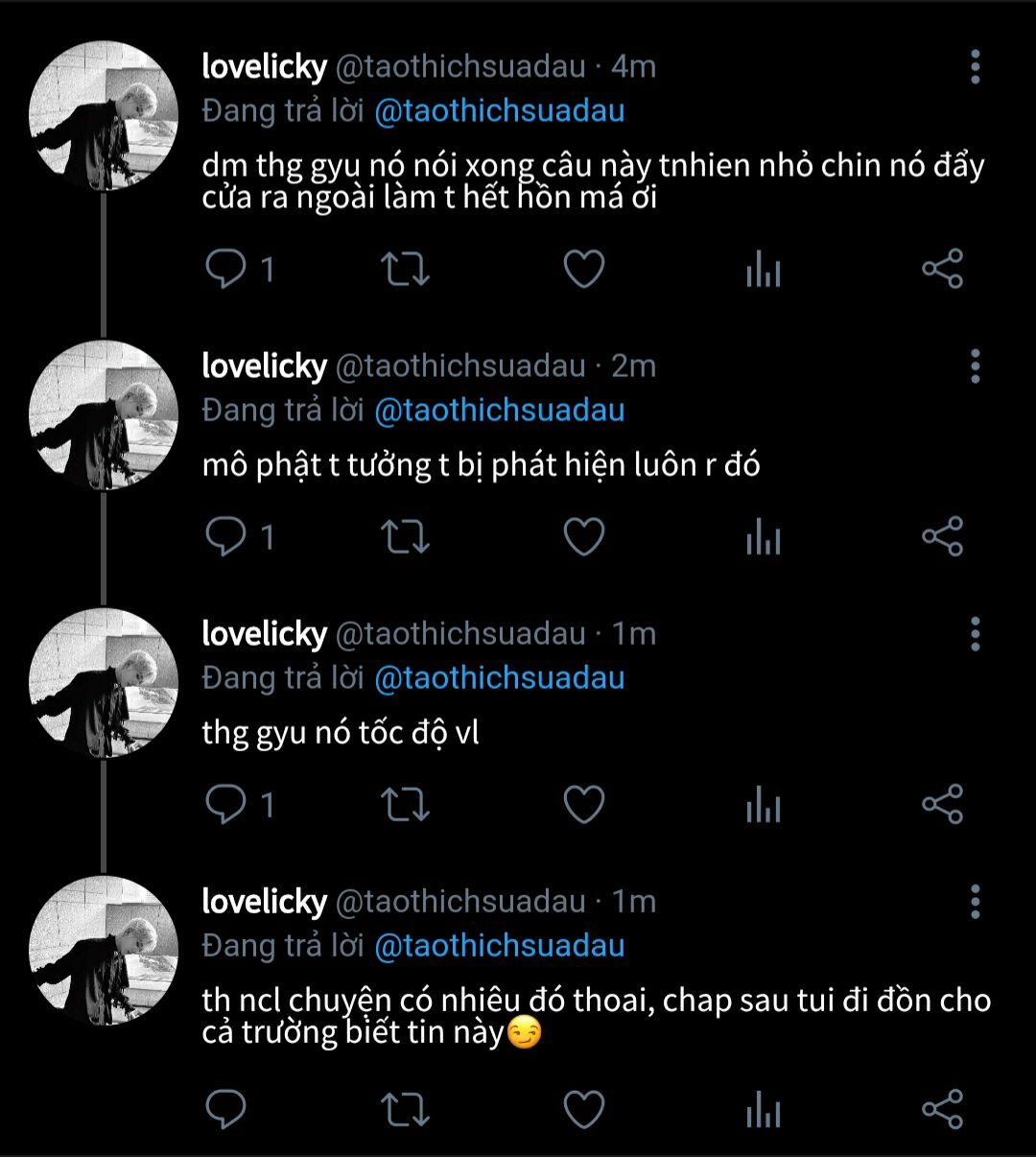Viewport: 1036px width, 1157px height.
Task: Share the "th ncl chuyện" tweet
Action: pyautogui.click(x=942, y=1110)
